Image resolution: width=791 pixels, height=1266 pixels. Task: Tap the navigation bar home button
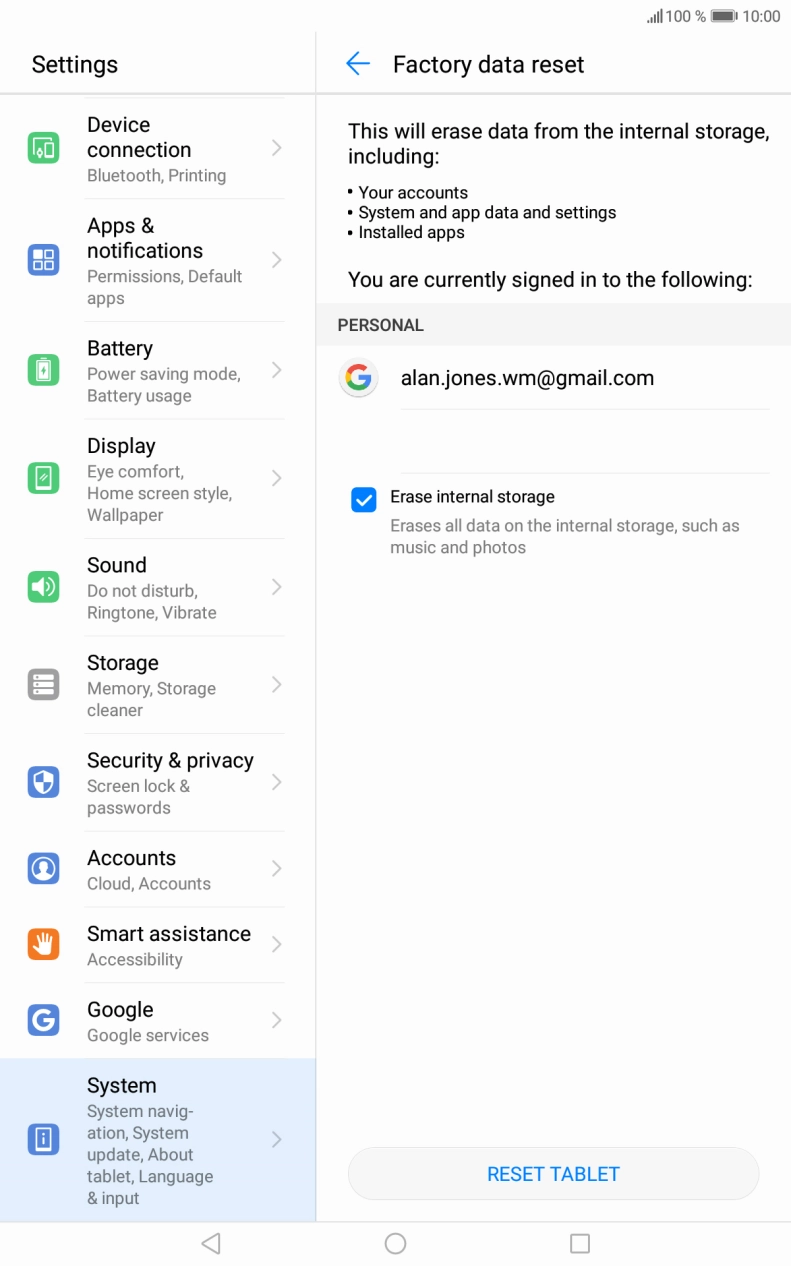click(x=395, y=1243)
